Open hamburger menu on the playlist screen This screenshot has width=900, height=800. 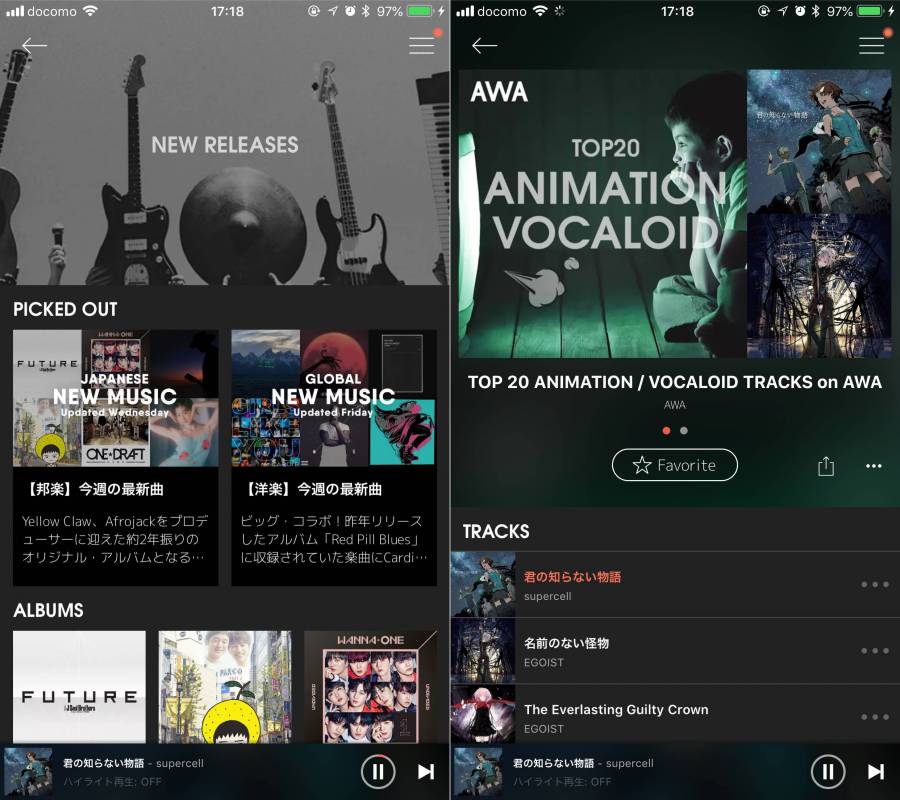point(872,46)
